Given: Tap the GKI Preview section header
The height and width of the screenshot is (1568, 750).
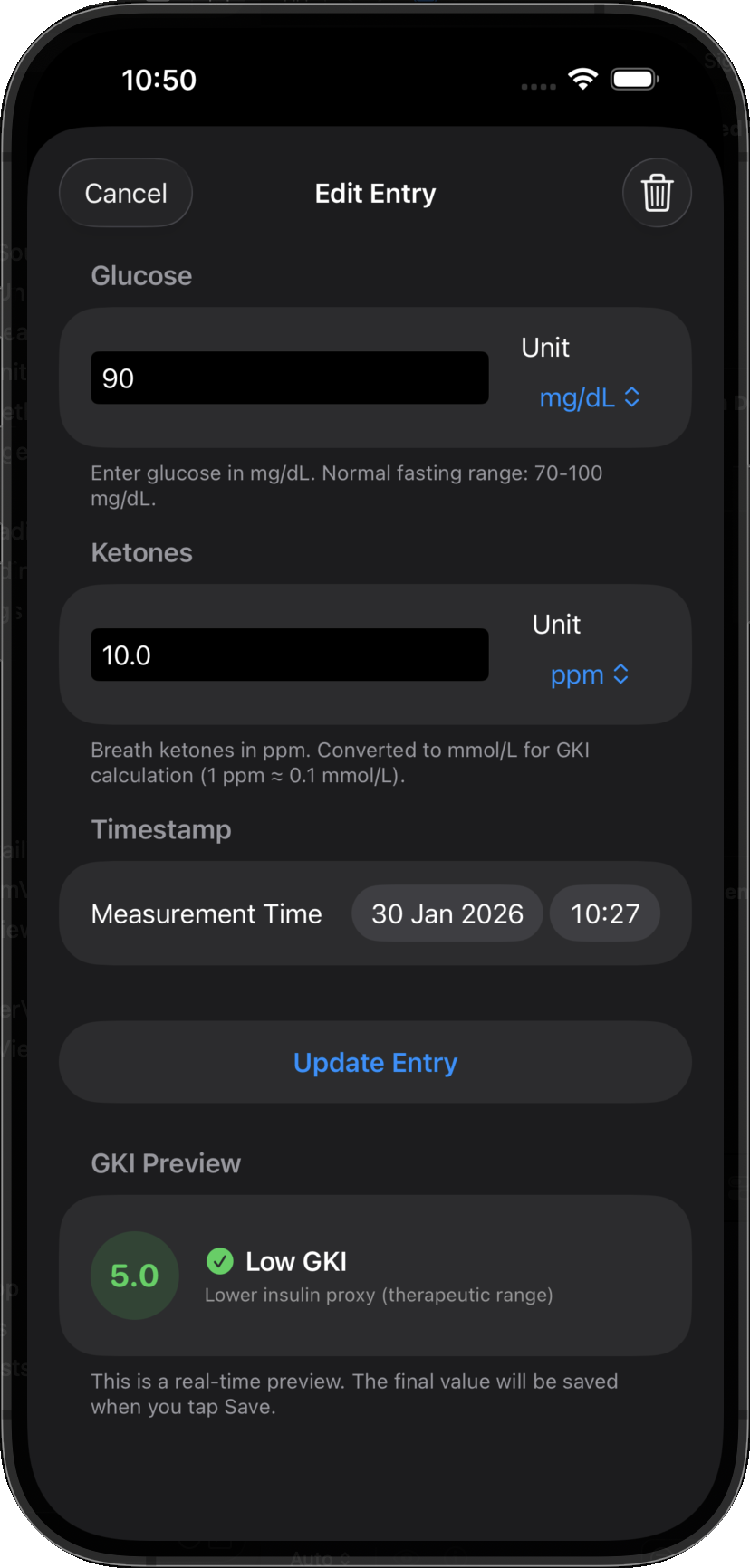Looking at the screenshot, I should (x=166, y=1163).
